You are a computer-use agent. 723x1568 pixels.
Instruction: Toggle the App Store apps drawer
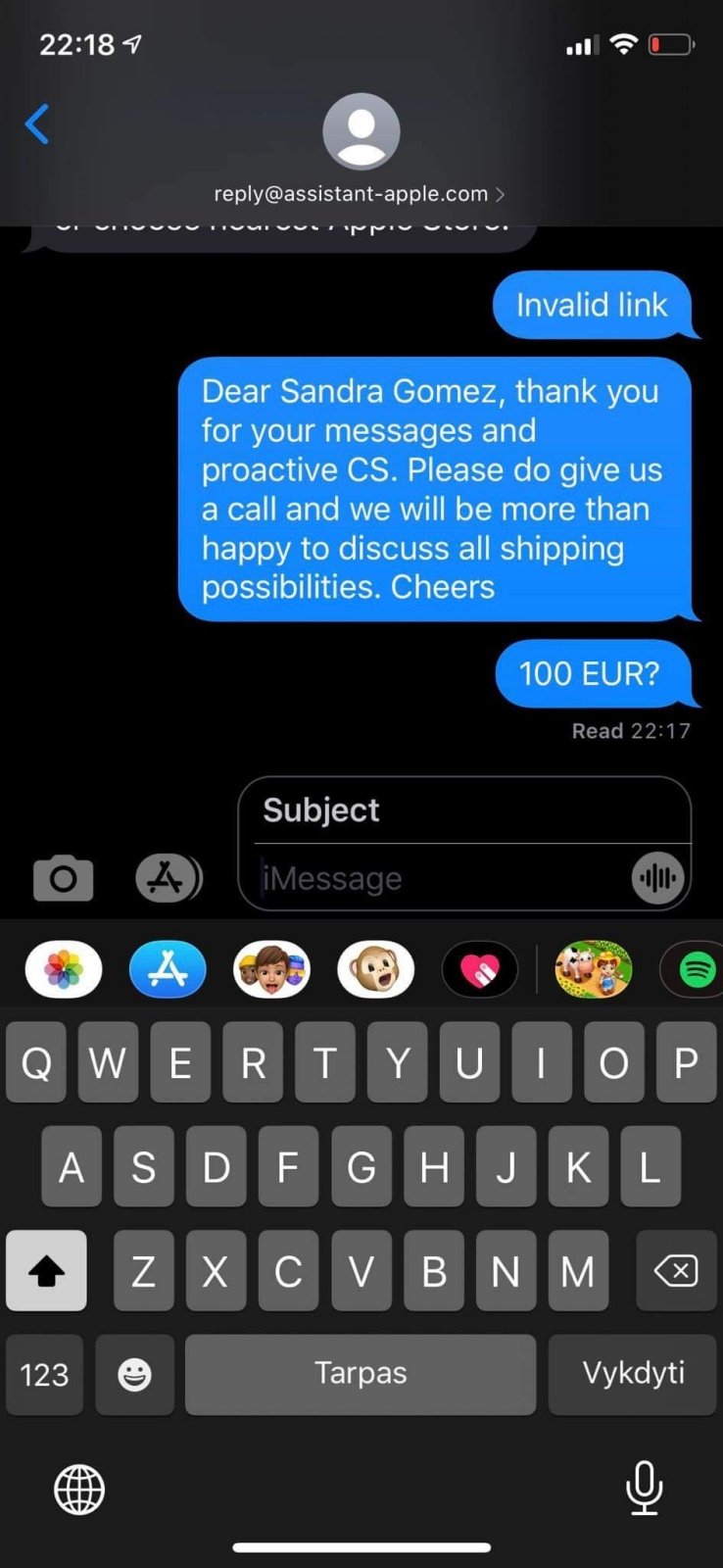[x=169, y=877]
